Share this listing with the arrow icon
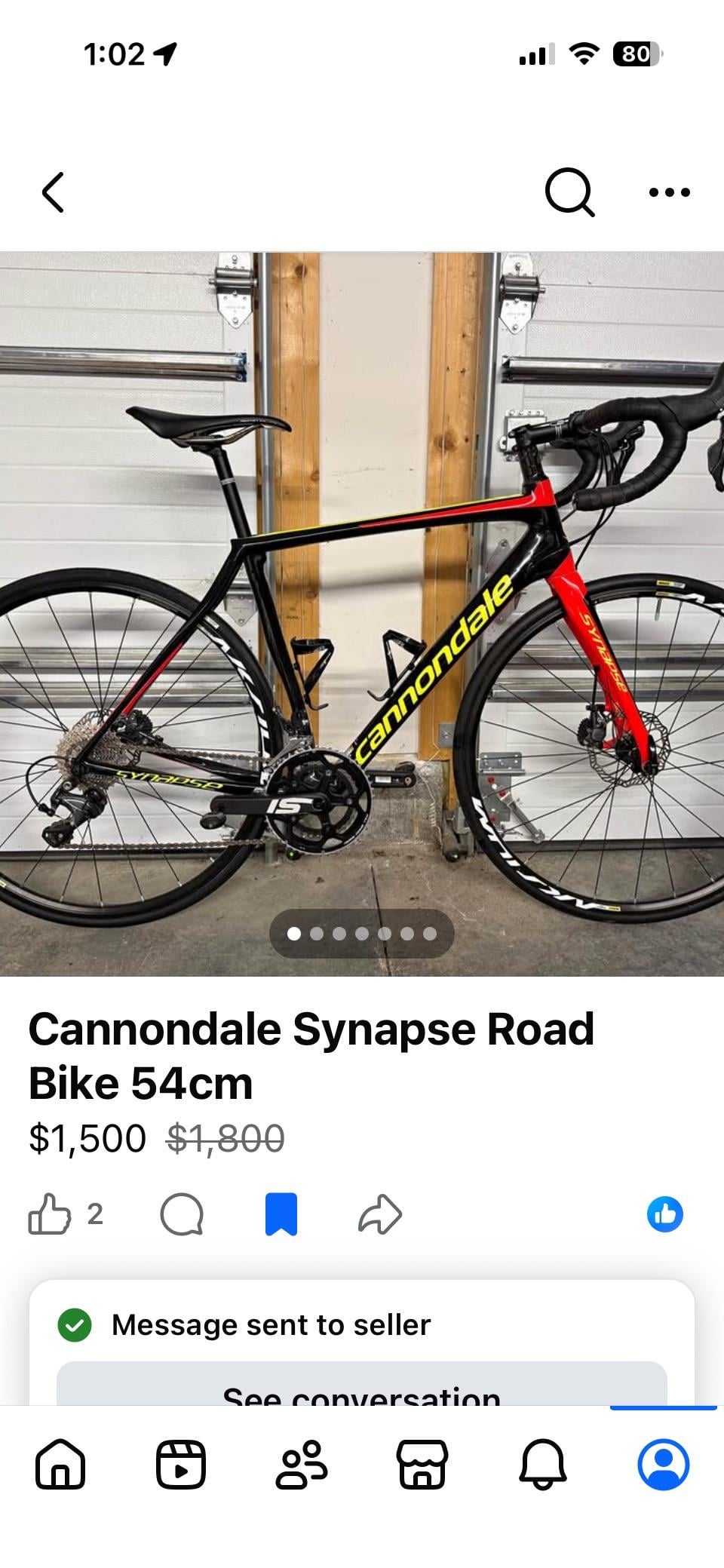Image resolution: width=724 pixels, height=1568 pixels. pyautogui.click(x=380, y=1214)
